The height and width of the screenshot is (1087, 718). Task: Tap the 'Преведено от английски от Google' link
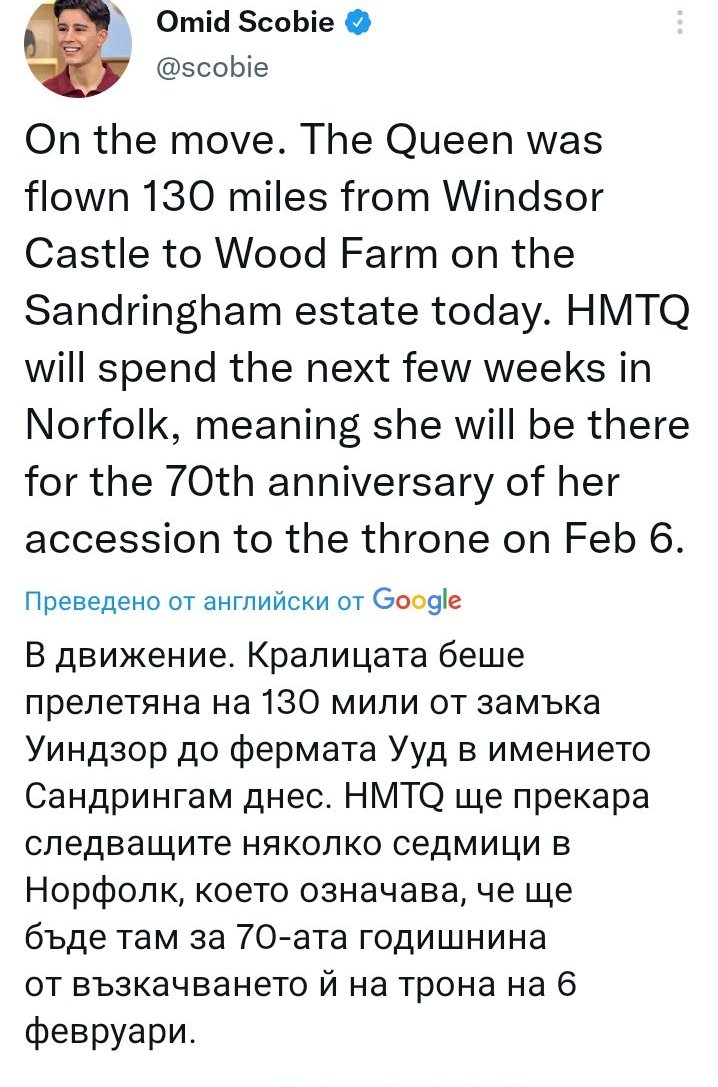click(x=243, y=601)
